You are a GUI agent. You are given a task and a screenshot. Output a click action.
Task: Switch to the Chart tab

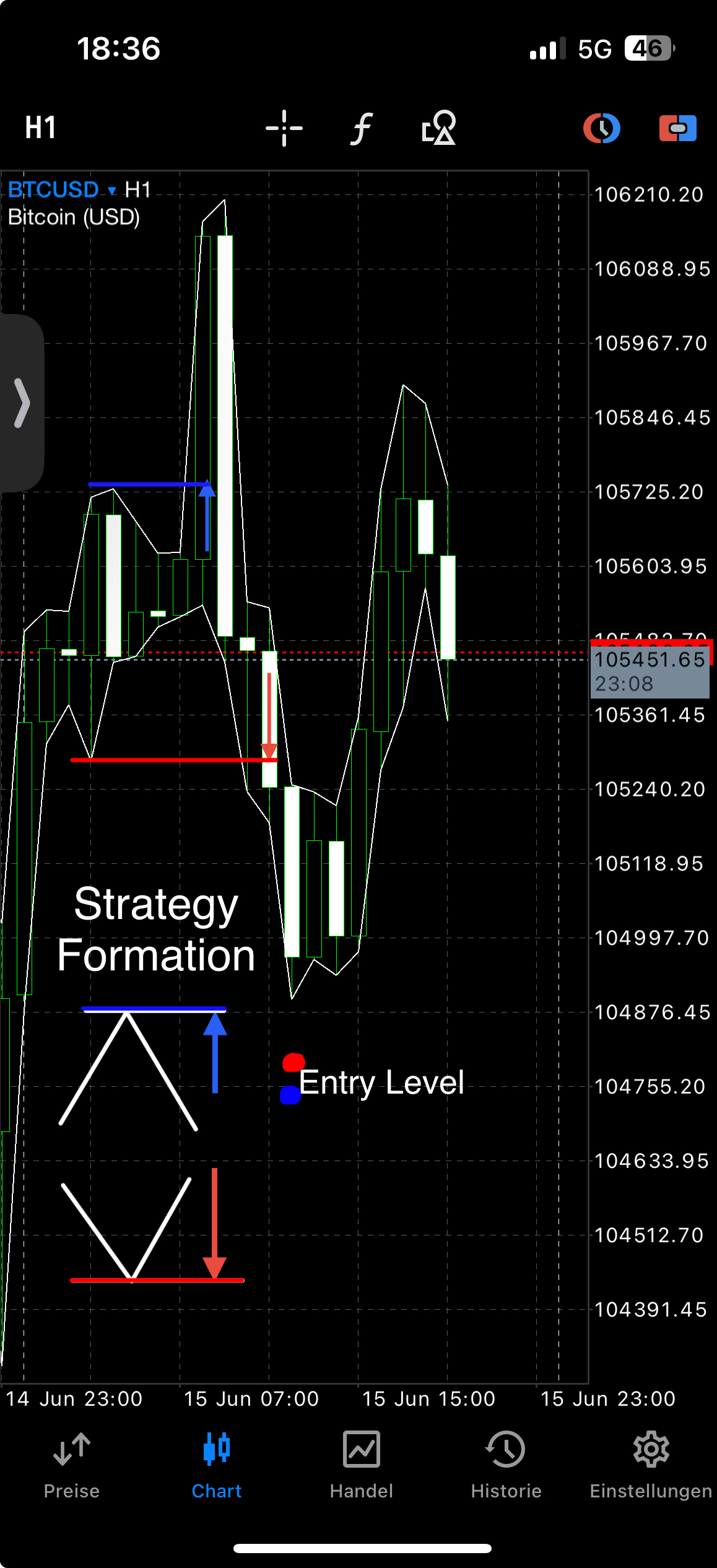coord(217,1465)
